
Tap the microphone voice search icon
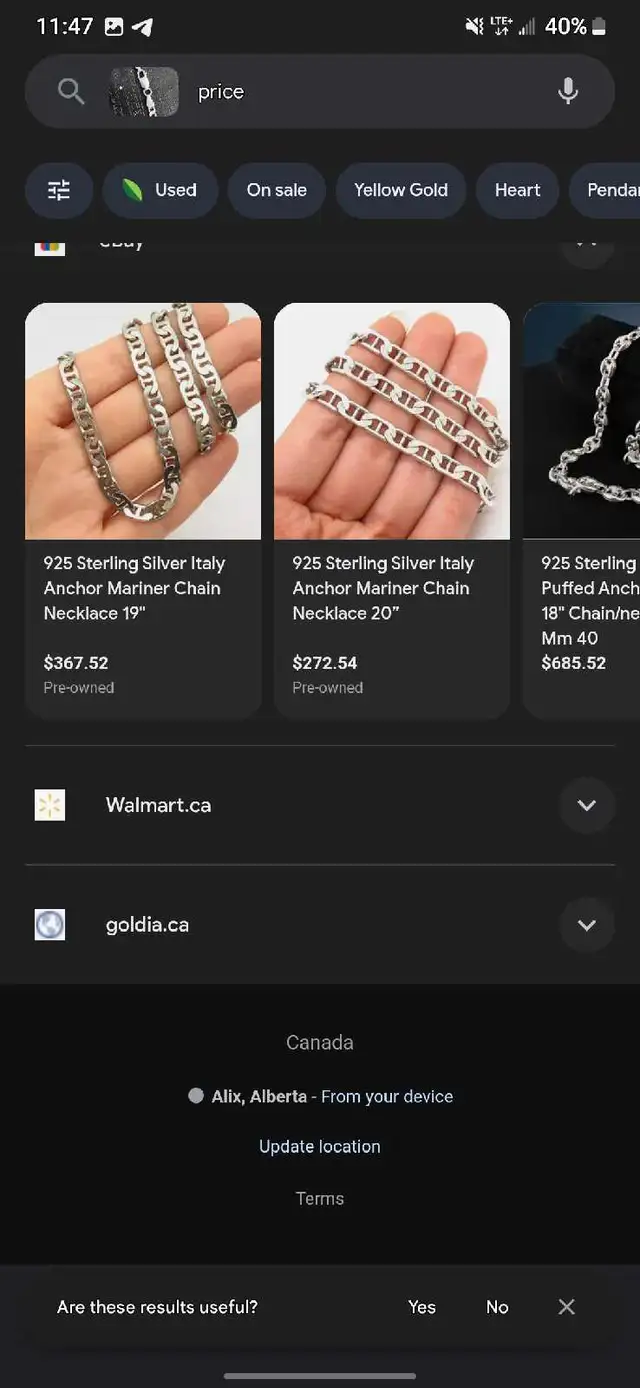click(x=568, y=91)
